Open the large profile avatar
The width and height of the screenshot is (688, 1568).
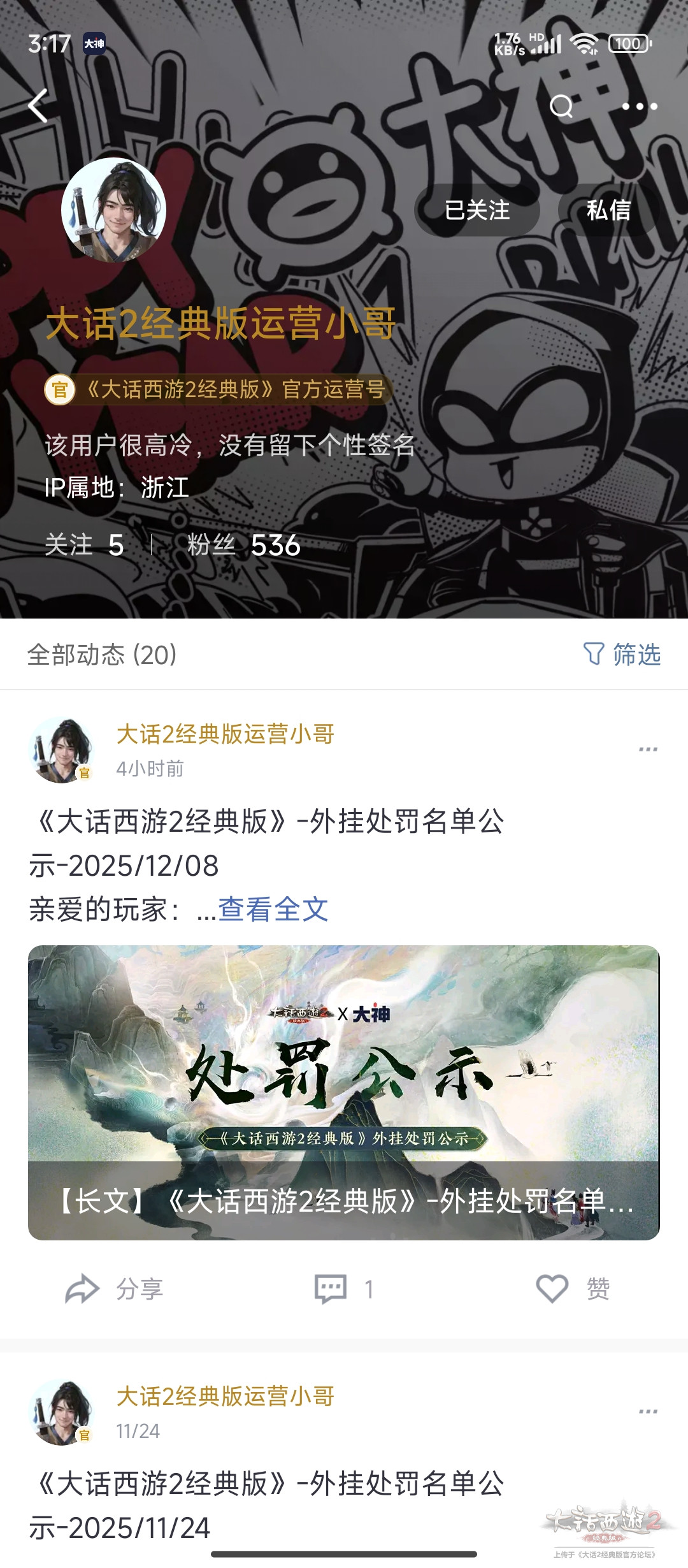(114, 210)
